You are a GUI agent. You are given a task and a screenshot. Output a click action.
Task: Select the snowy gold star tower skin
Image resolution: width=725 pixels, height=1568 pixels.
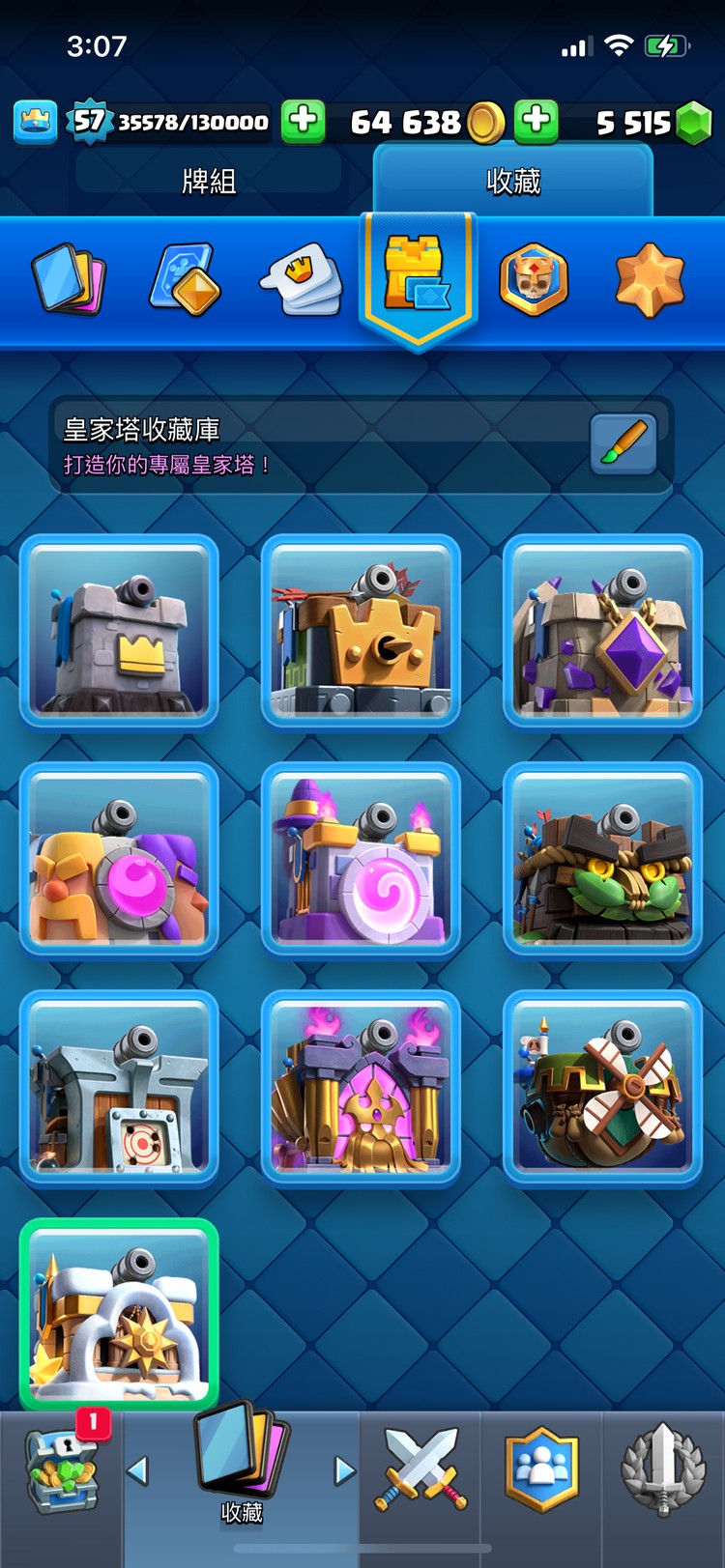119,1315
